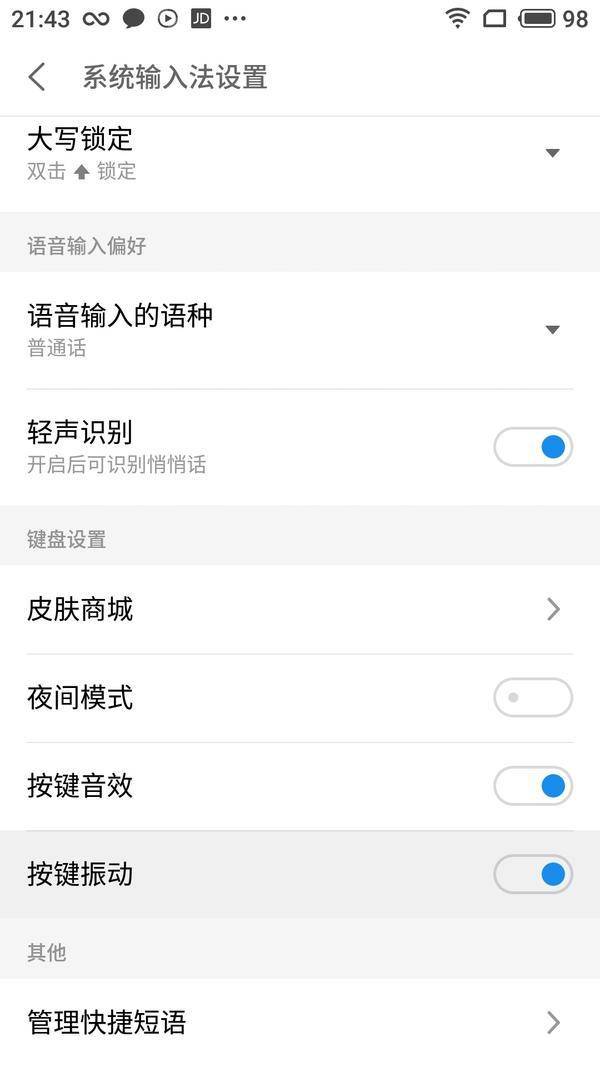600x1067 pixels.
Task: Open the 大写锁定 dropdown
Action: (x=552, y=153)
